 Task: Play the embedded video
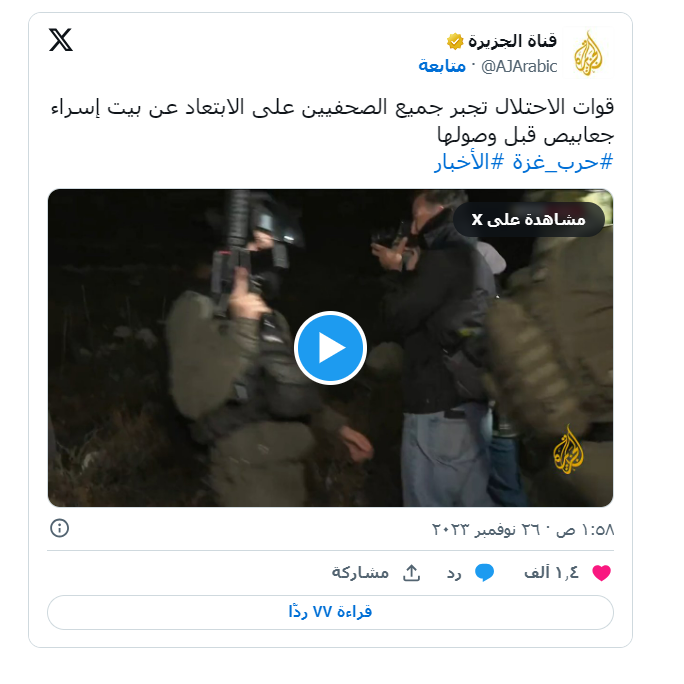[x=330, y=348]
